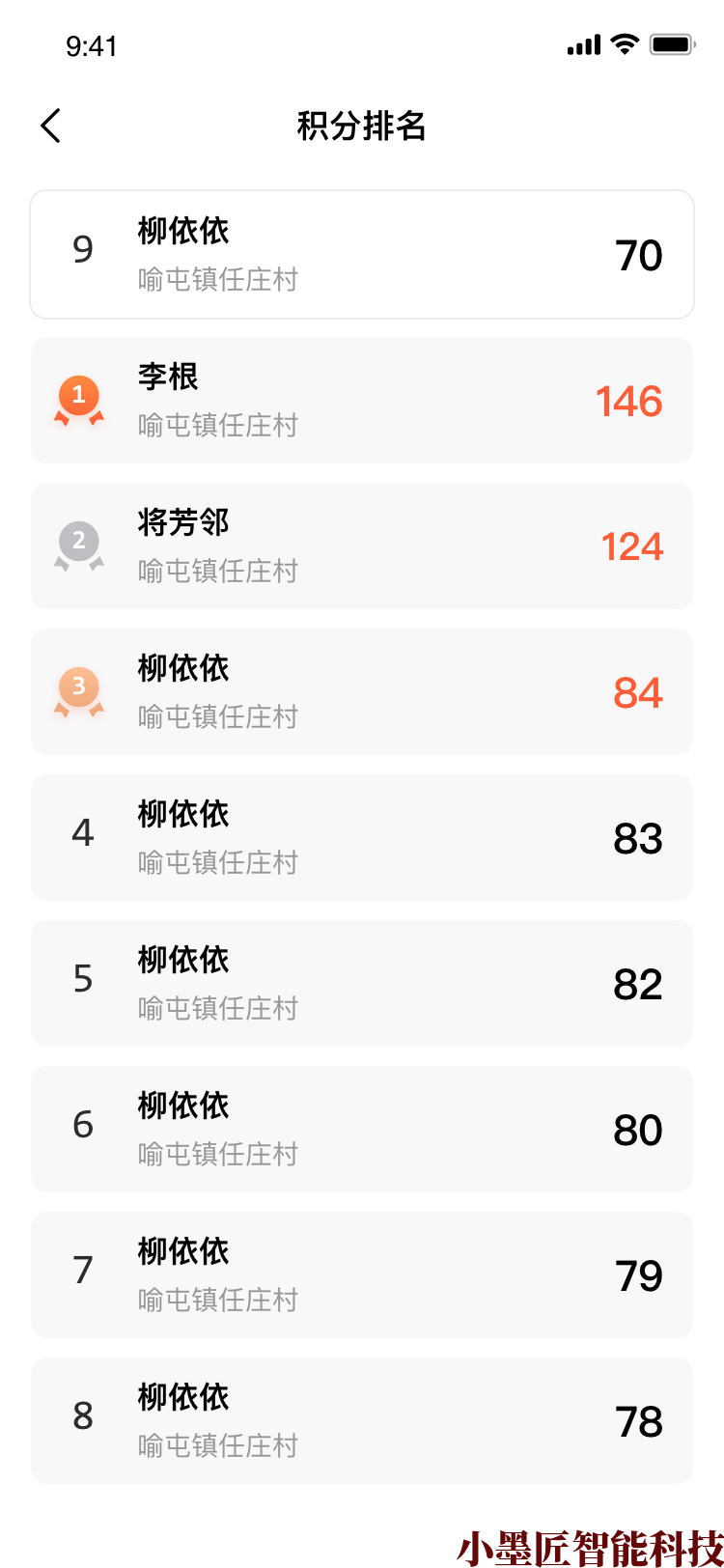
Task: Open 将芳邻's ranking entry
Action: pos(362,546)
